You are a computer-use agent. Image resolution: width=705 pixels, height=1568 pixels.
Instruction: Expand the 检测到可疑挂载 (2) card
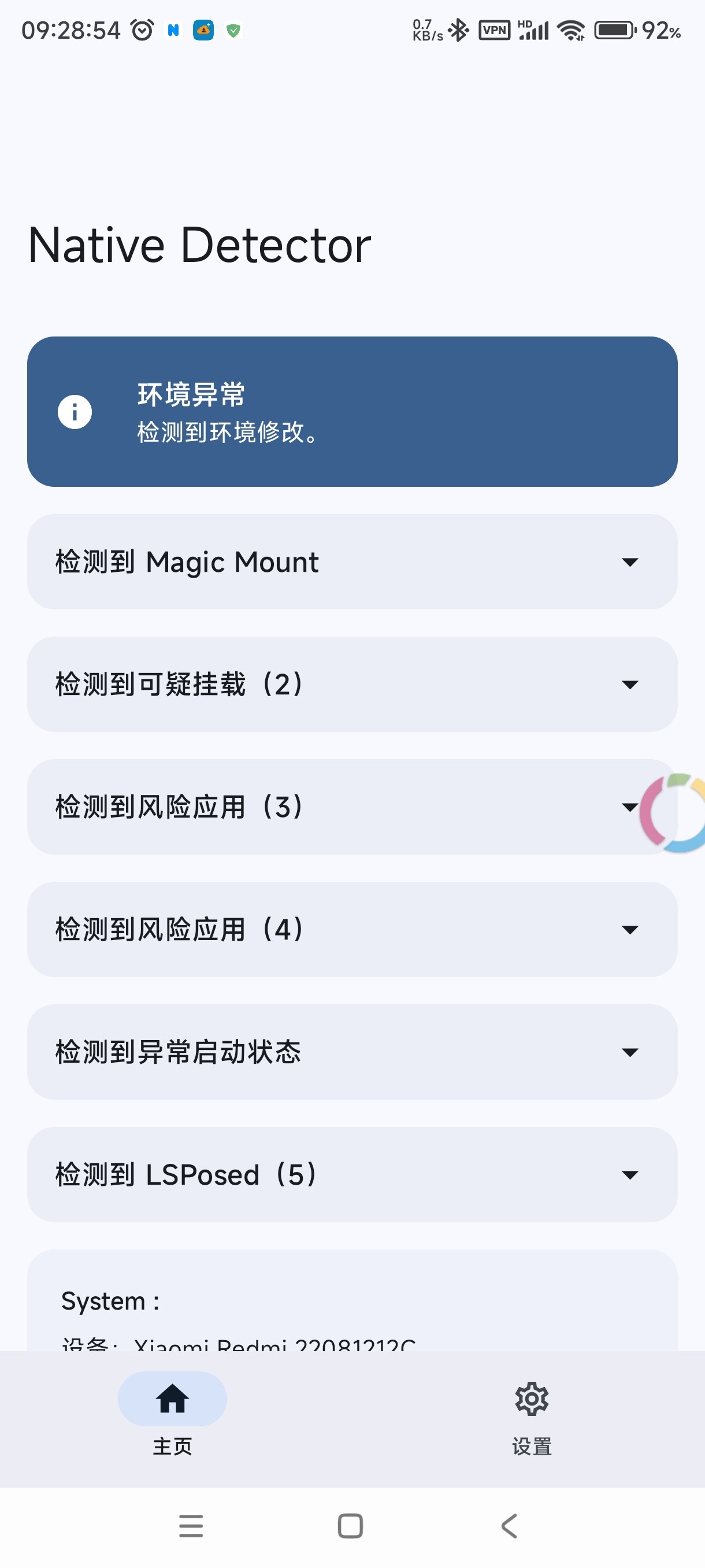click(x=352, y=684)
